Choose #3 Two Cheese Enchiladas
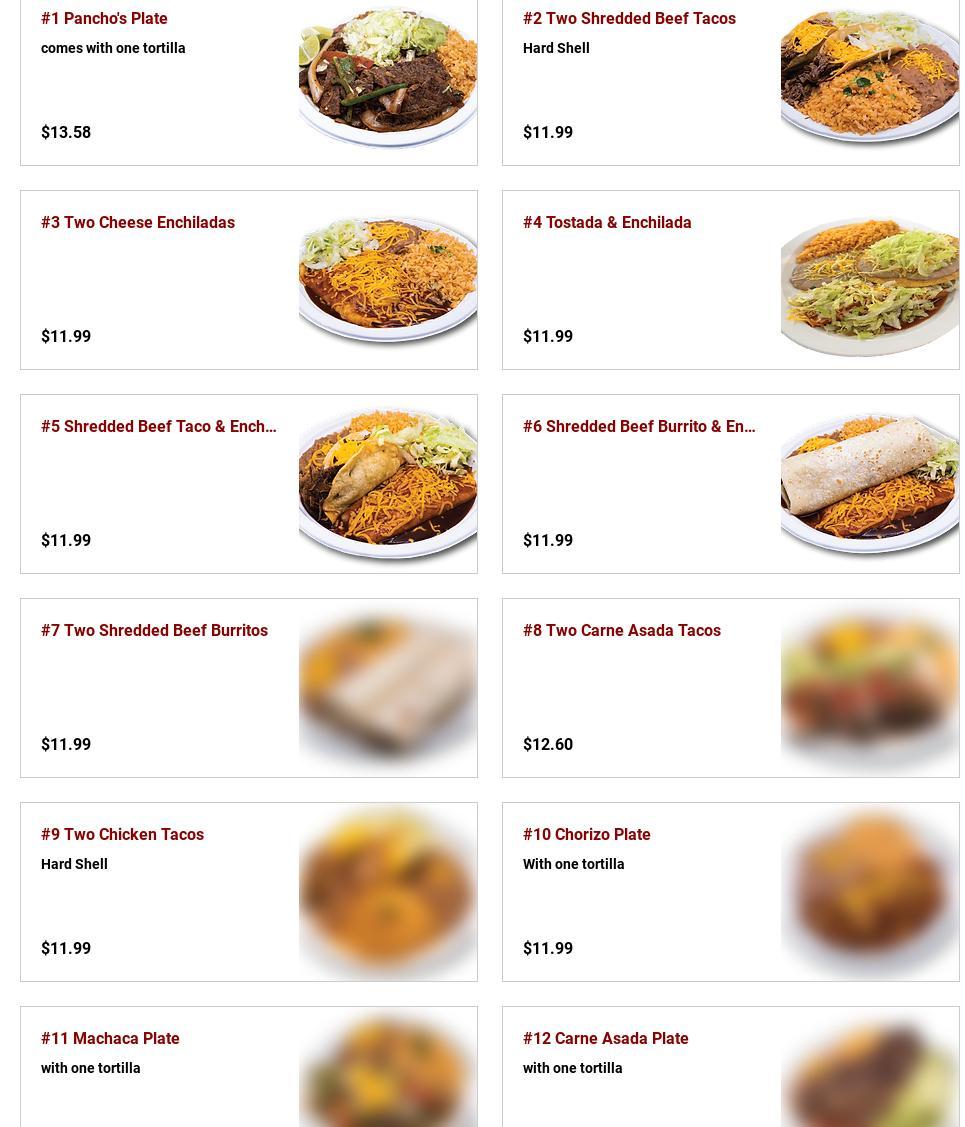Screen dimensions: 965x1127 coord(138,223)
